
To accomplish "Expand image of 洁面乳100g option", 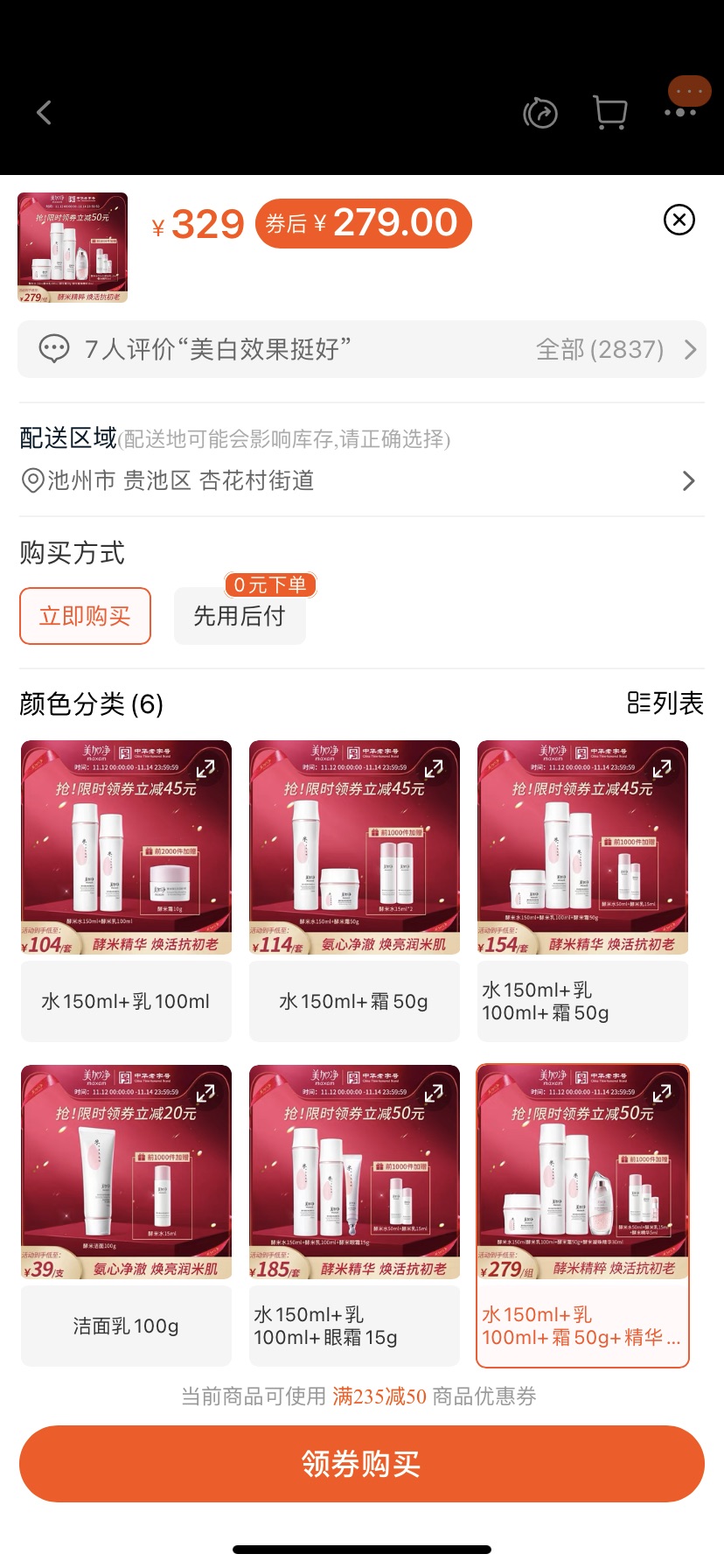I will (x=205, y=1093).
